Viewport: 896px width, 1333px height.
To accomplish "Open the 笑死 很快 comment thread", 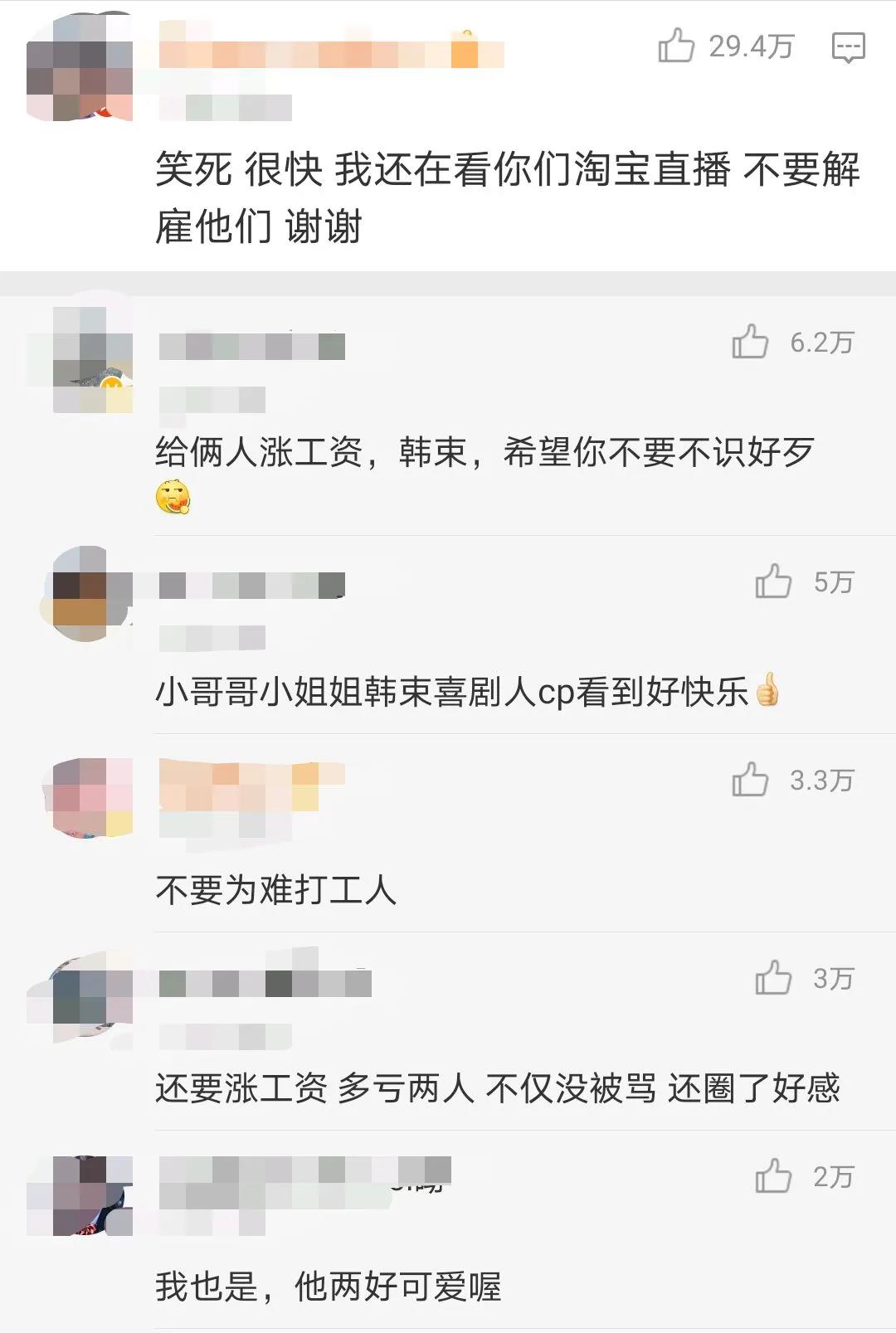I will pyautogui.click(x=506, y=197).
